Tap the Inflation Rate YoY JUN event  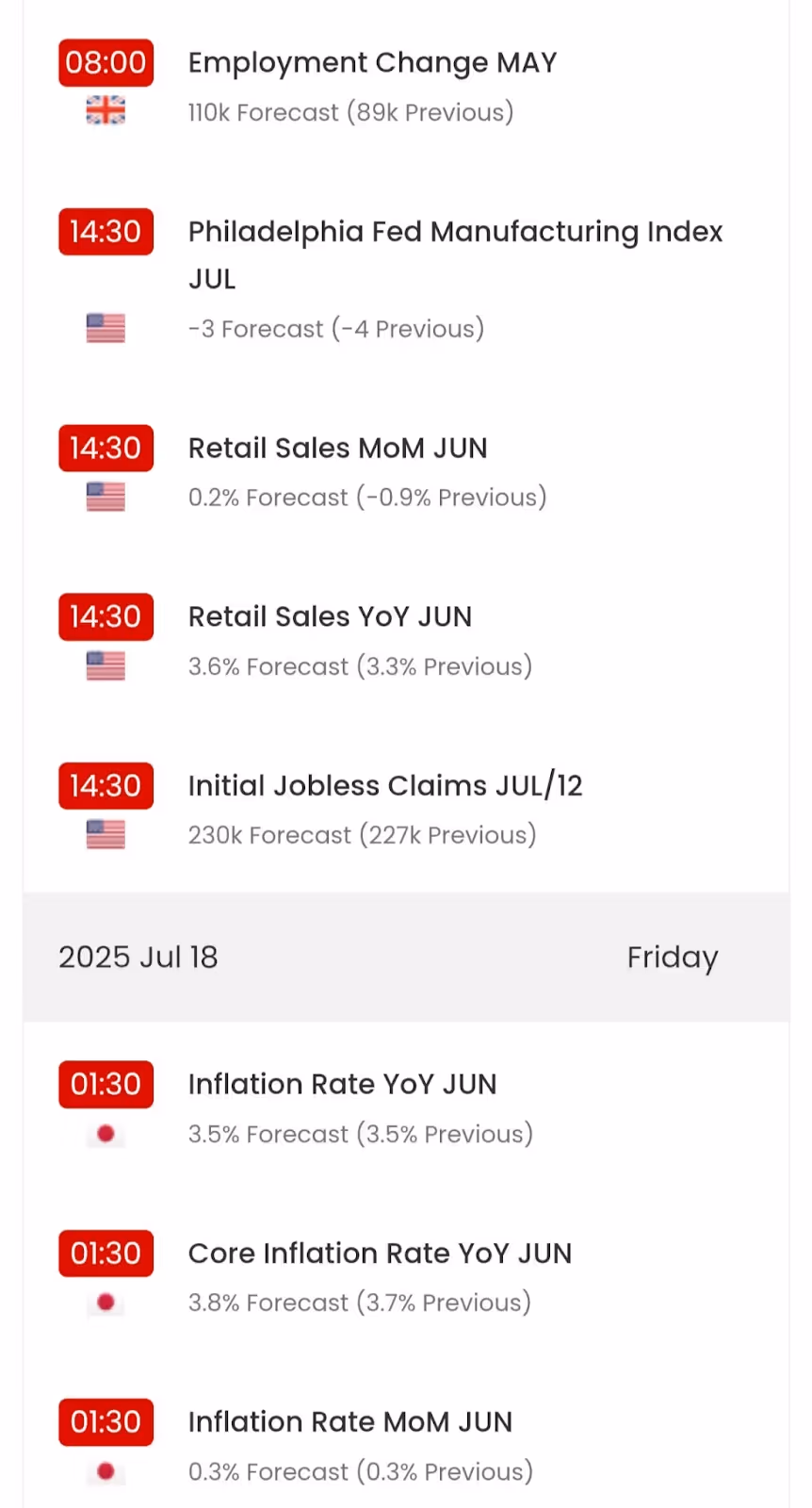[x=342, y=1085]
